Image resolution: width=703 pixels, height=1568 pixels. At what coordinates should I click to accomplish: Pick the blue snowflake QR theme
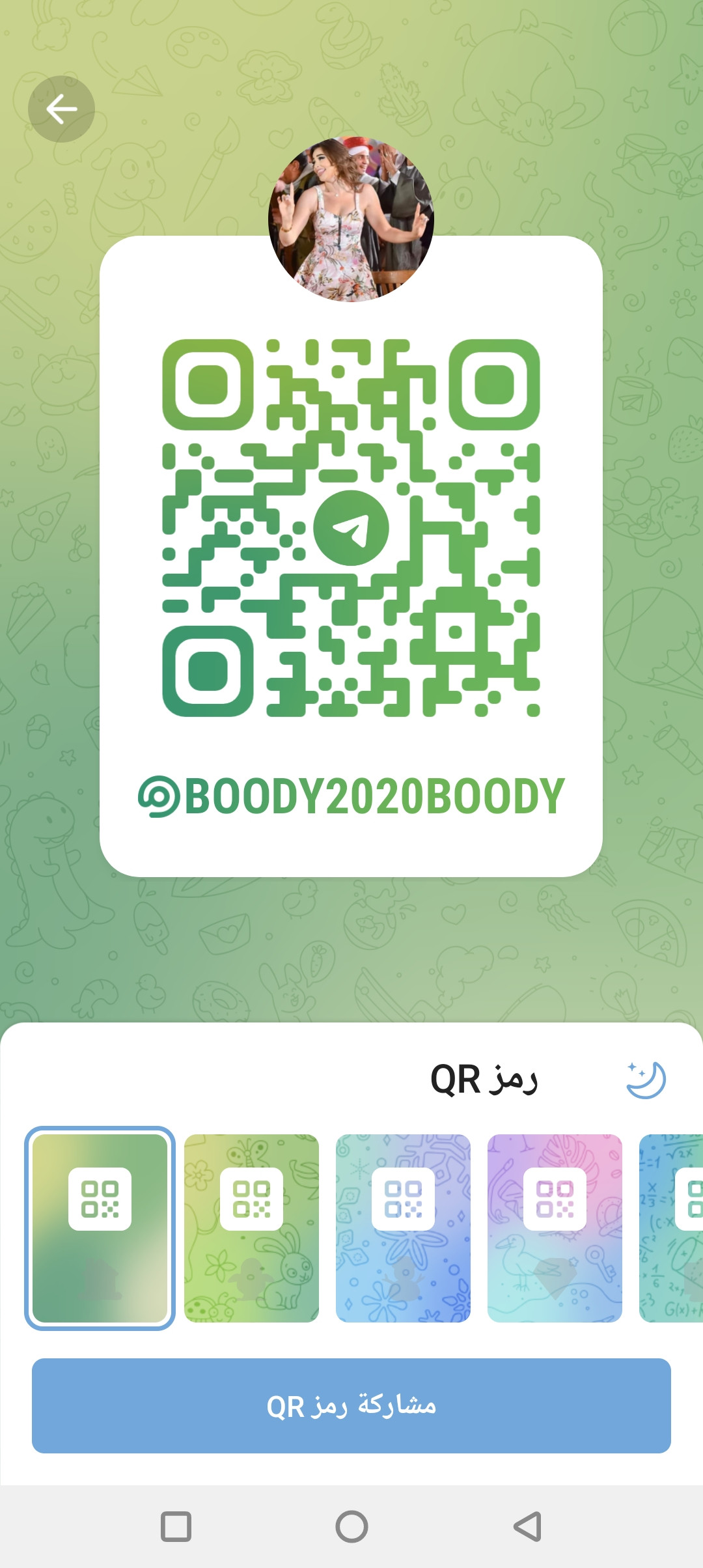(403, 1228)
